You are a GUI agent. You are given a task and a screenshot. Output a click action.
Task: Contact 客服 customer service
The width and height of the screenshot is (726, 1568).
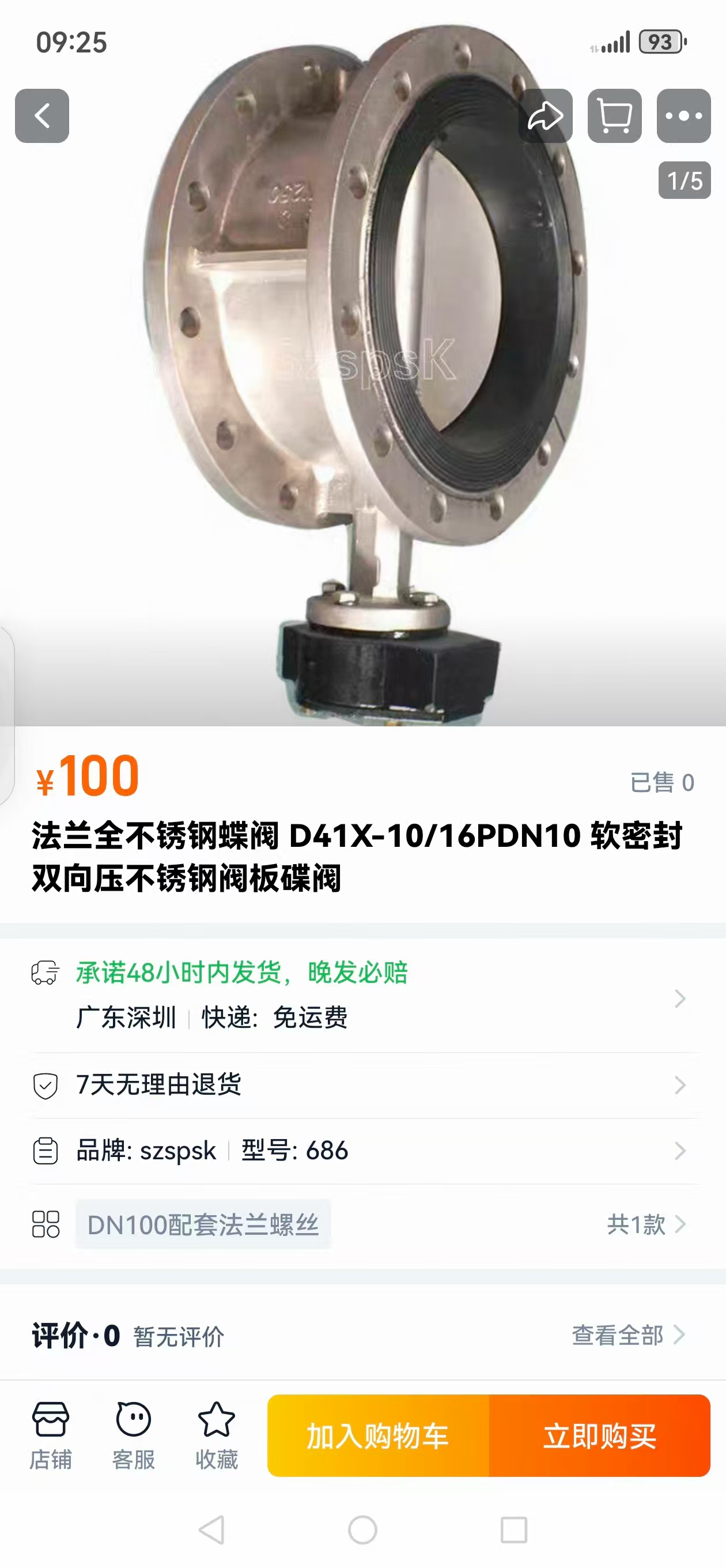tap(133, 1435)
